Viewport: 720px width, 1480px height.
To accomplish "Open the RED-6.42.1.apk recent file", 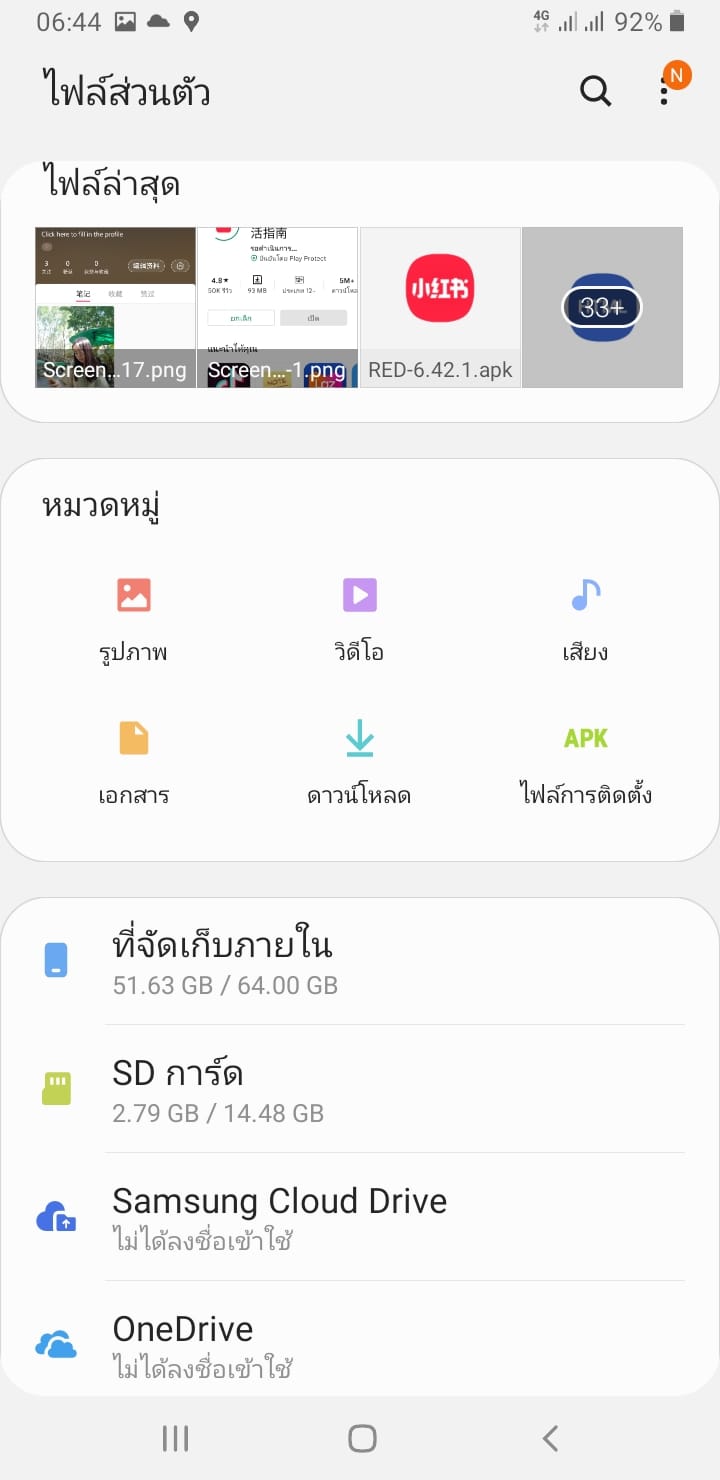I will point(440,307).
